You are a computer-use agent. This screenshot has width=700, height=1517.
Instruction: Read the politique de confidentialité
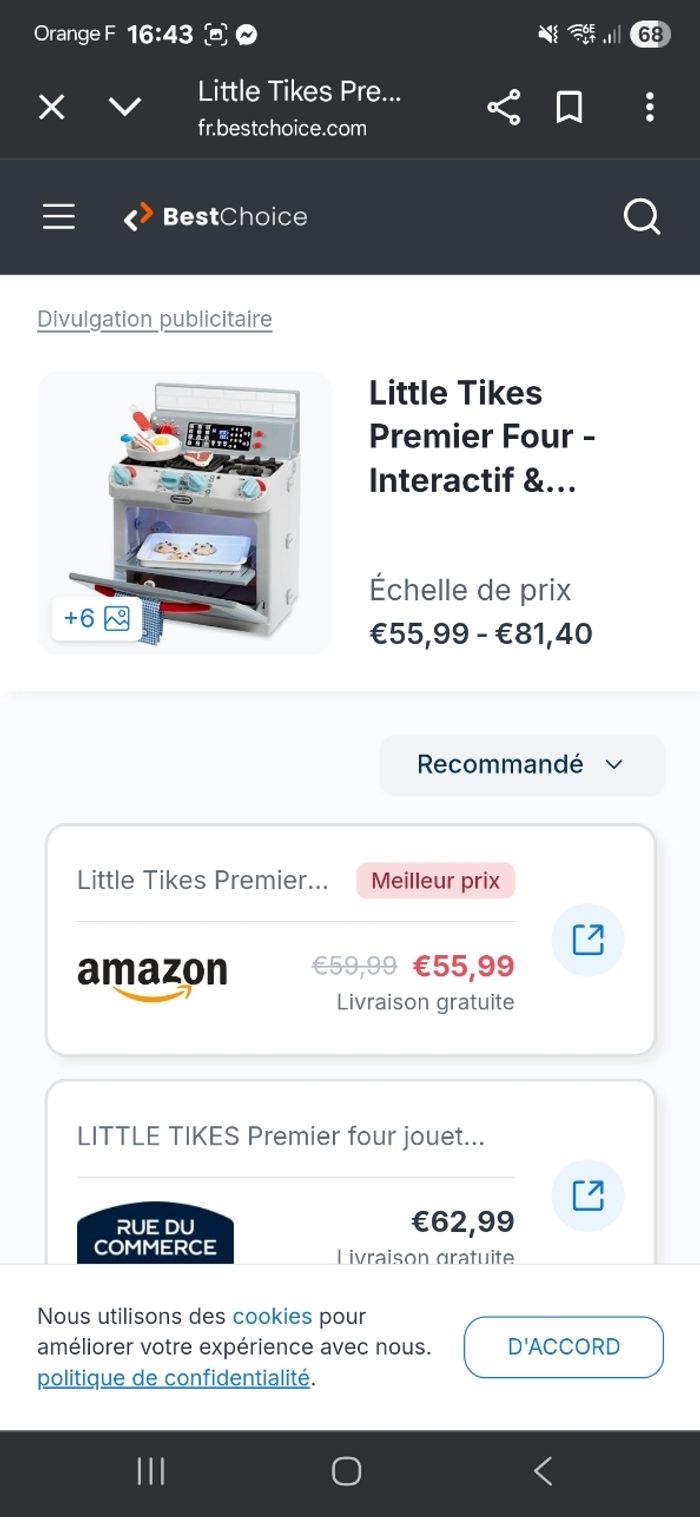tap(173, 1377)
